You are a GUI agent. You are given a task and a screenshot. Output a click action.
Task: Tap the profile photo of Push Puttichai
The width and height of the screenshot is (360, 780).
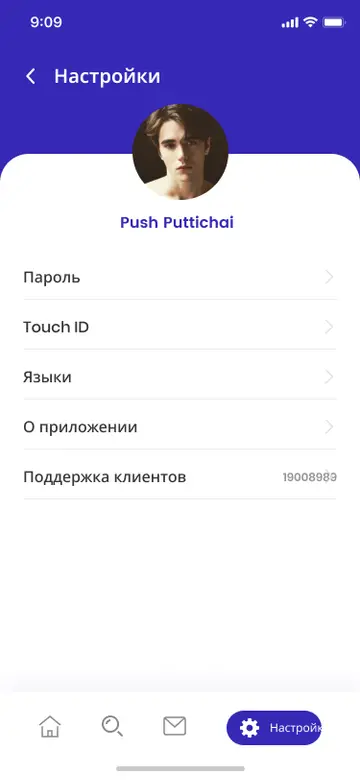180,152
